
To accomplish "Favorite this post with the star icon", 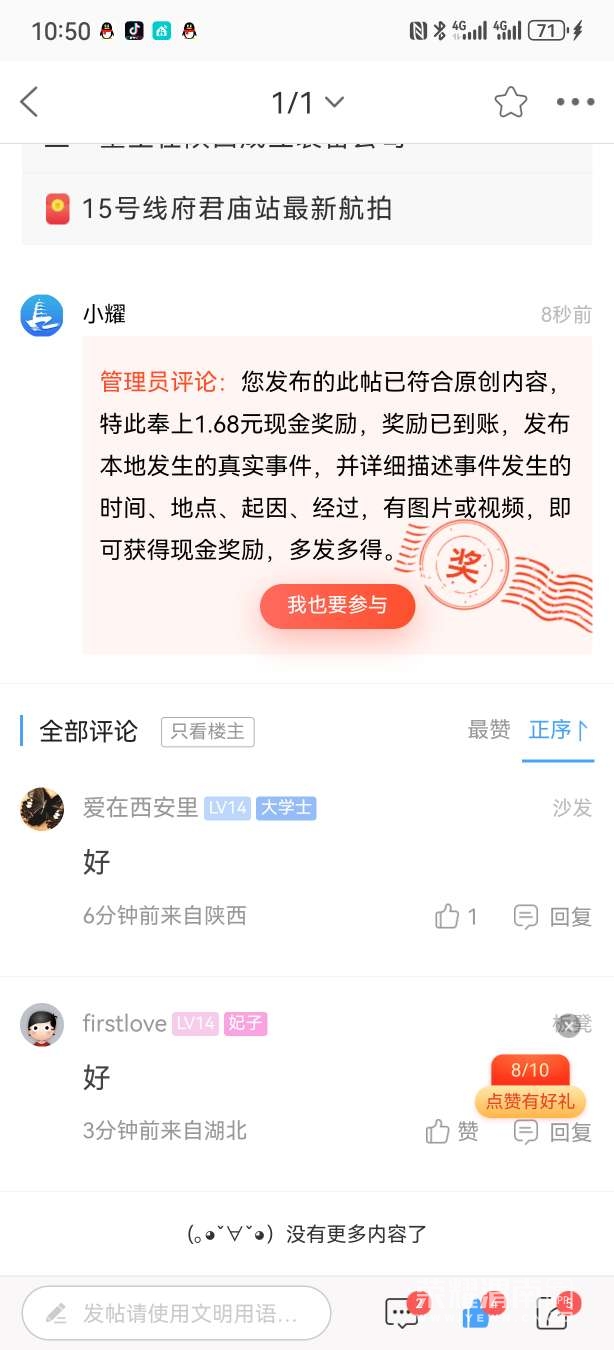I will point(510,102).
